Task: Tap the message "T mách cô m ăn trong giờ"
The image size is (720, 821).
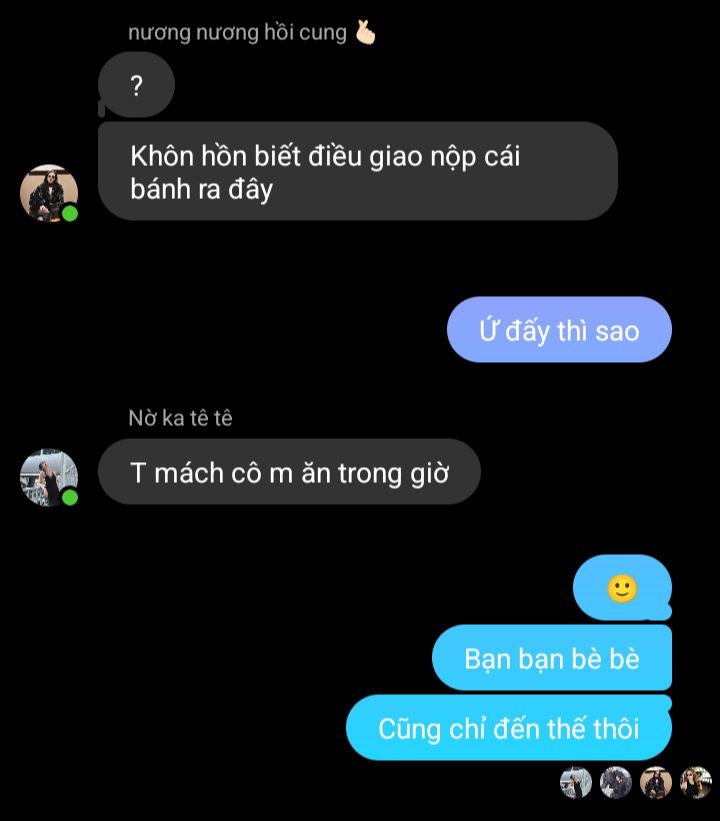Action: [289, 472]
